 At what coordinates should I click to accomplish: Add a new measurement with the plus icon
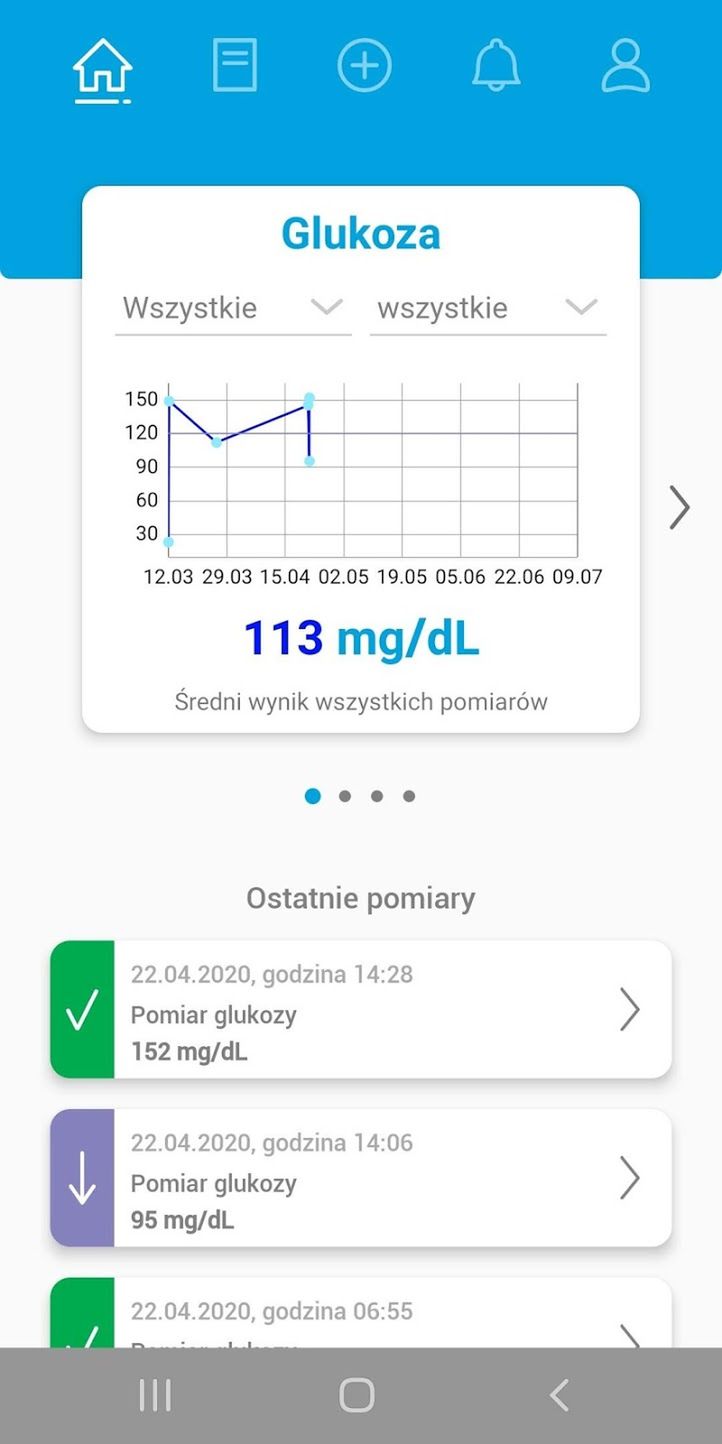365,66
